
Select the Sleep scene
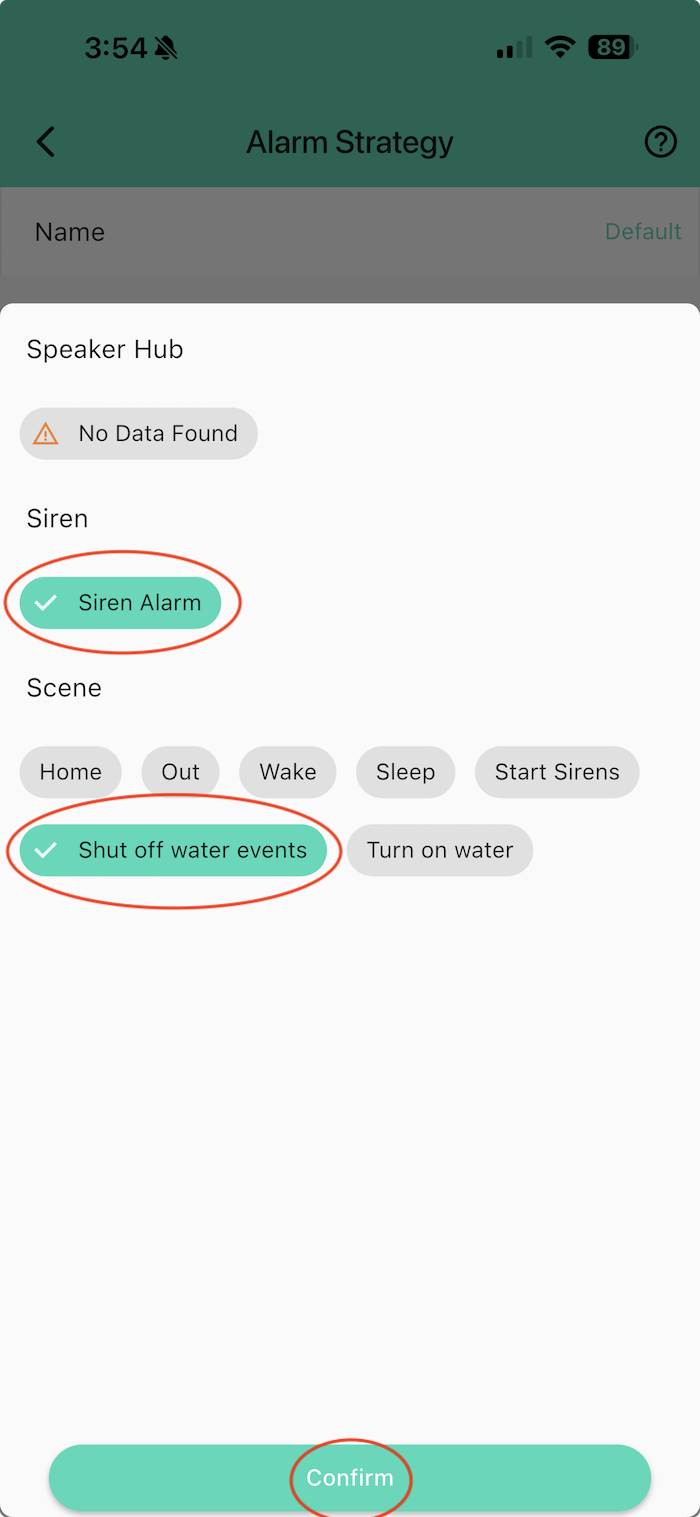(405, 772)
